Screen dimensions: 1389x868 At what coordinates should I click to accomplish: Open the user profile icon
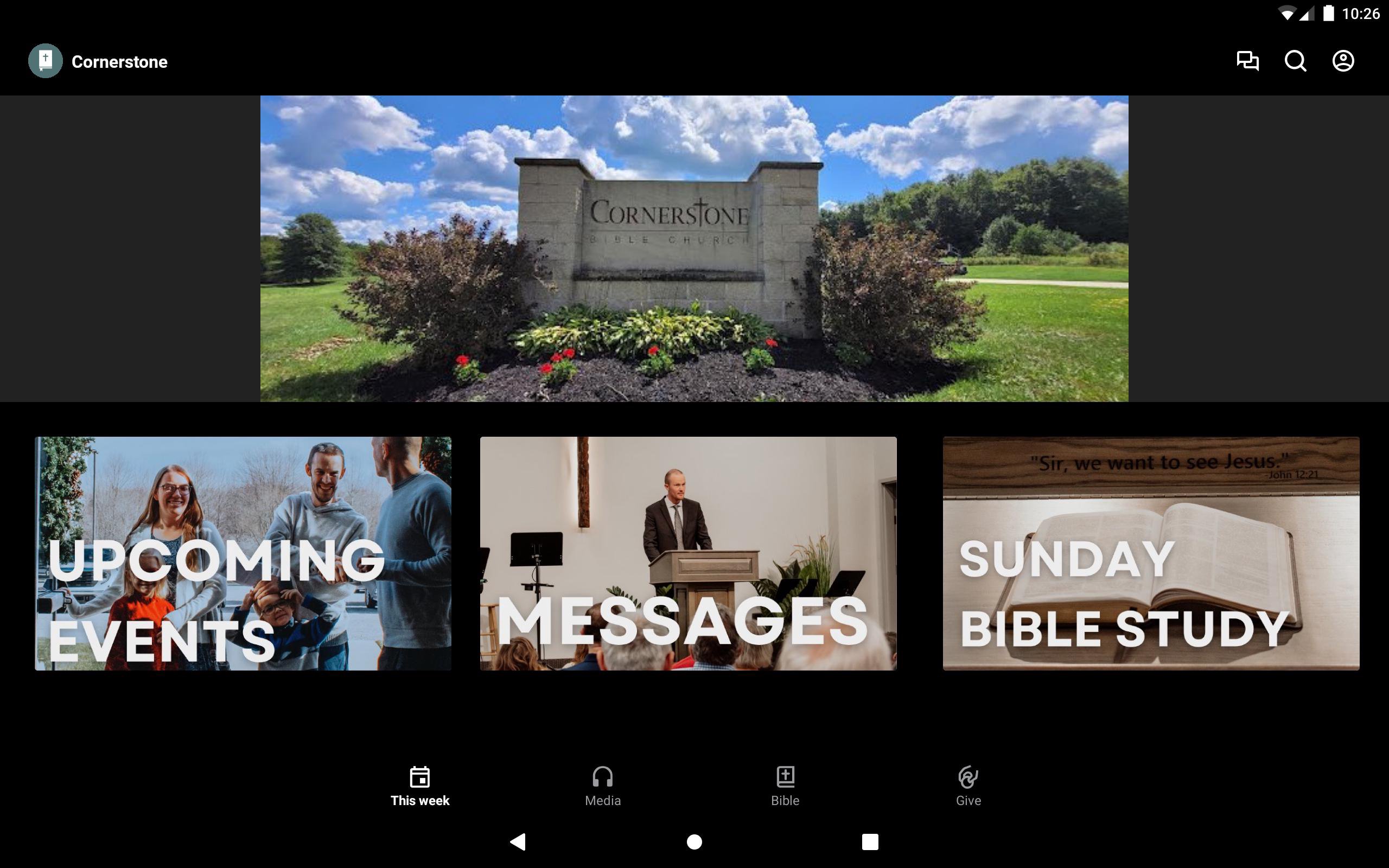coord(1342,61)
